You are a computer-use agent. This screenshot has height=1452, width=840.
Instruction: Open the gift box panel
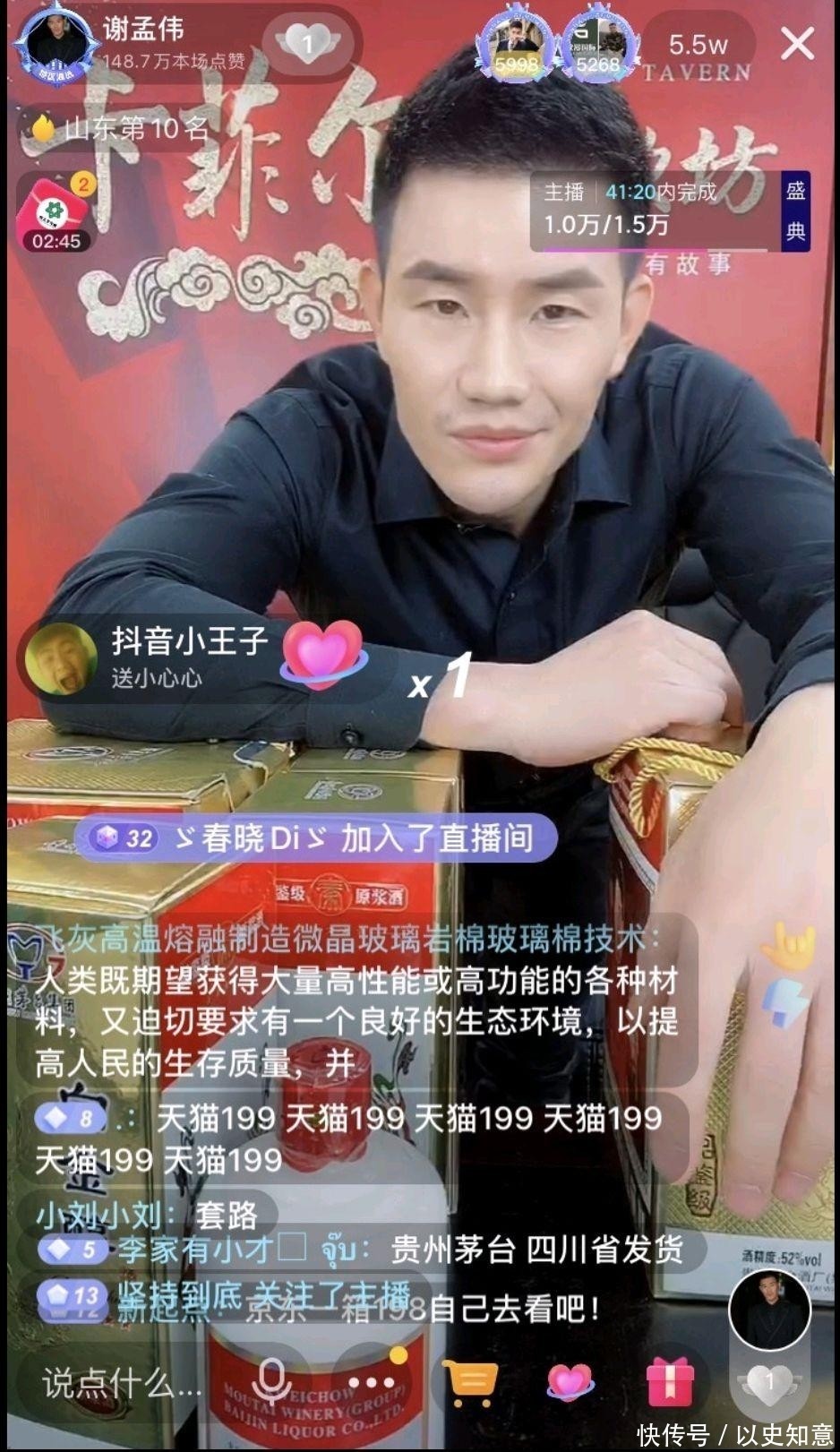click(x=670, y=1382)
